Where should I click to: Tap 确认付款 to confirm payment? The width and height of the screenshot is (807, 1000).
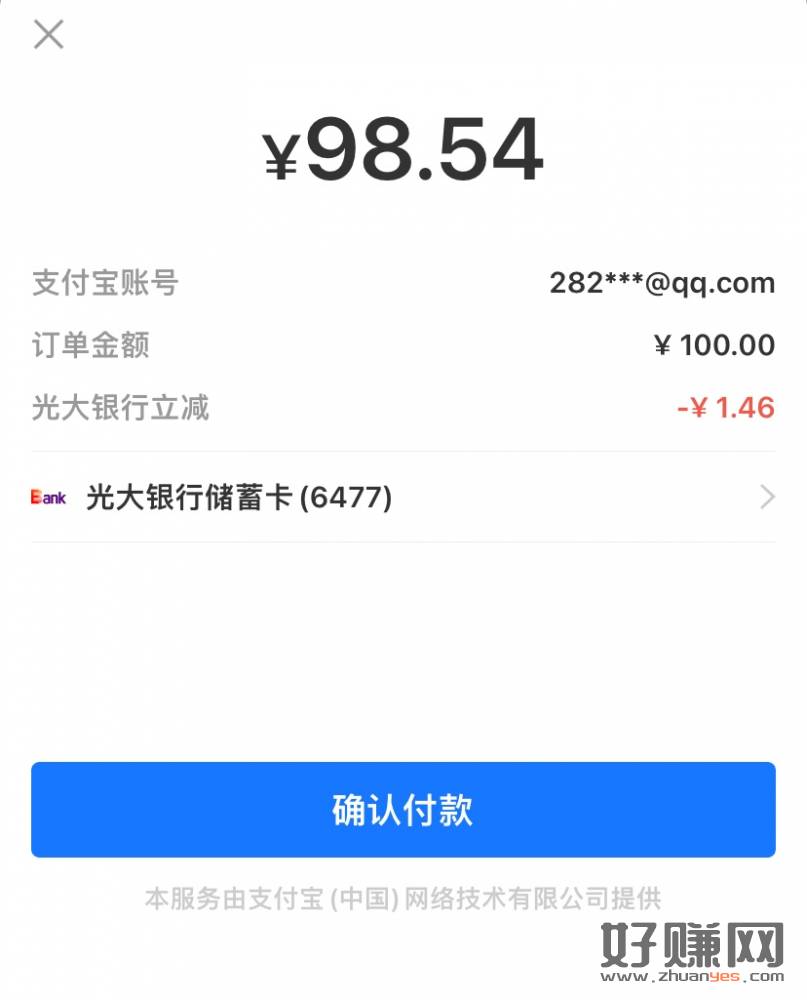click(403, 809)
